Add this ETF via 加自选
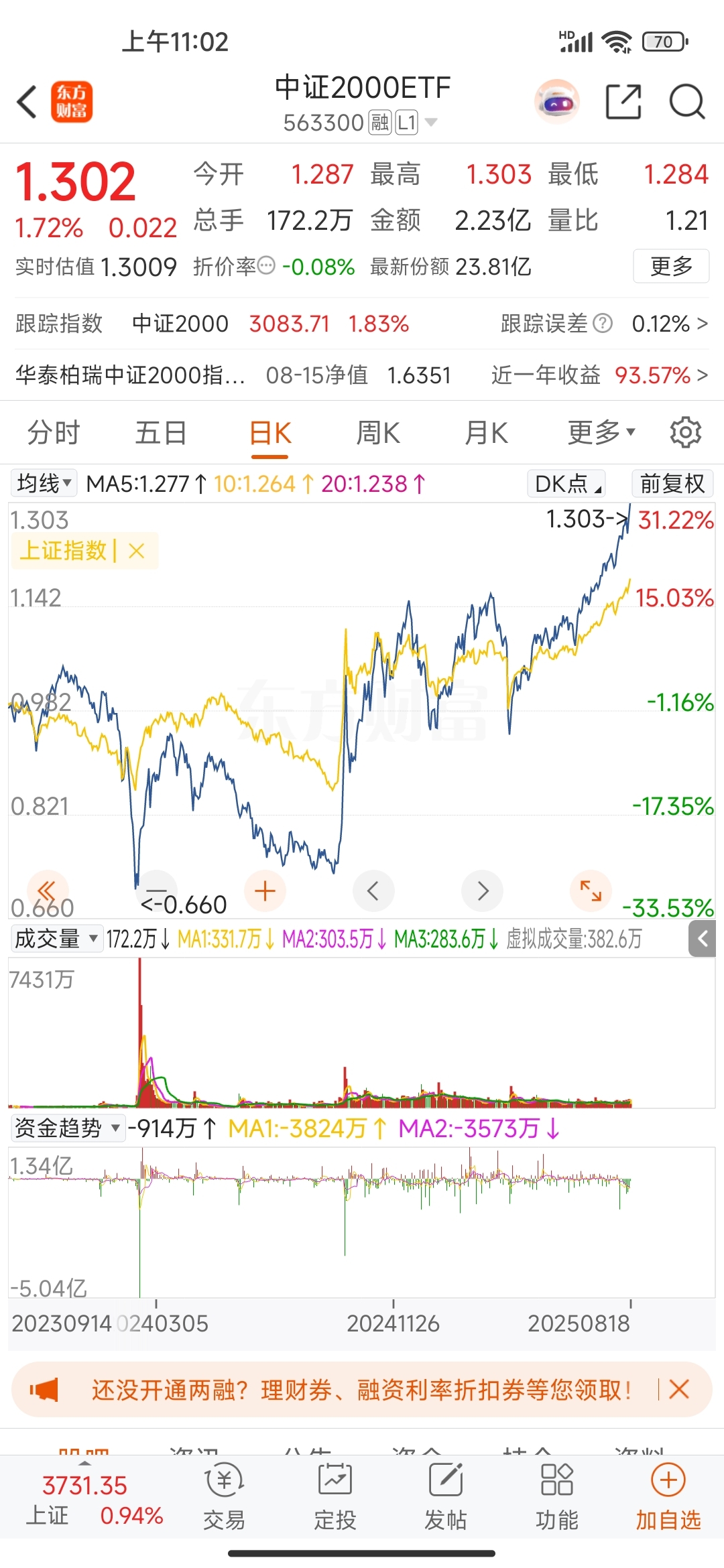Image resolution: width=724 pixels, height=1568 pixels. point(668,1497)
